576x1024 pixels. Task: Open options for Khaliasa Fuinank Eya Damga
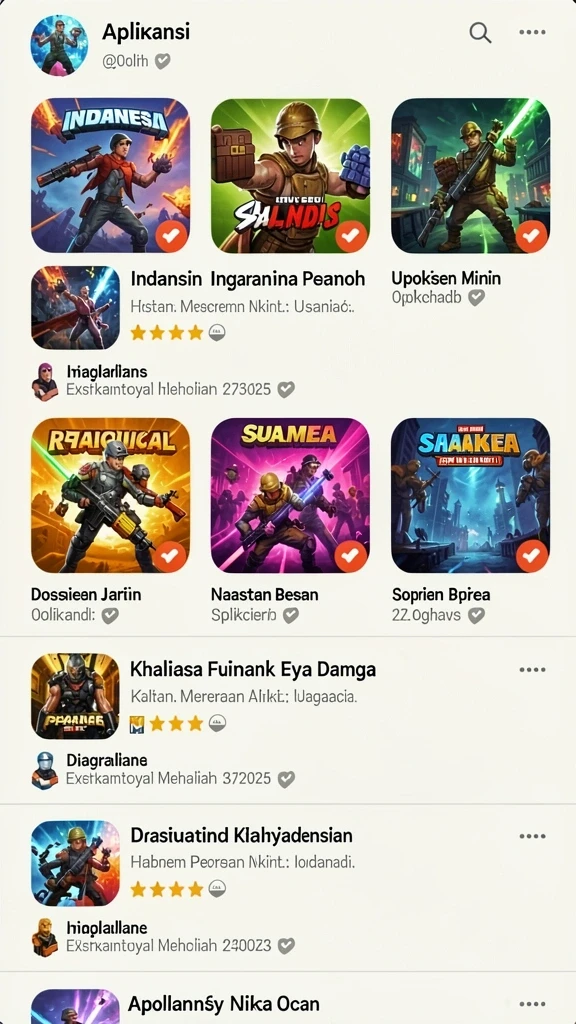coord(532,670)
